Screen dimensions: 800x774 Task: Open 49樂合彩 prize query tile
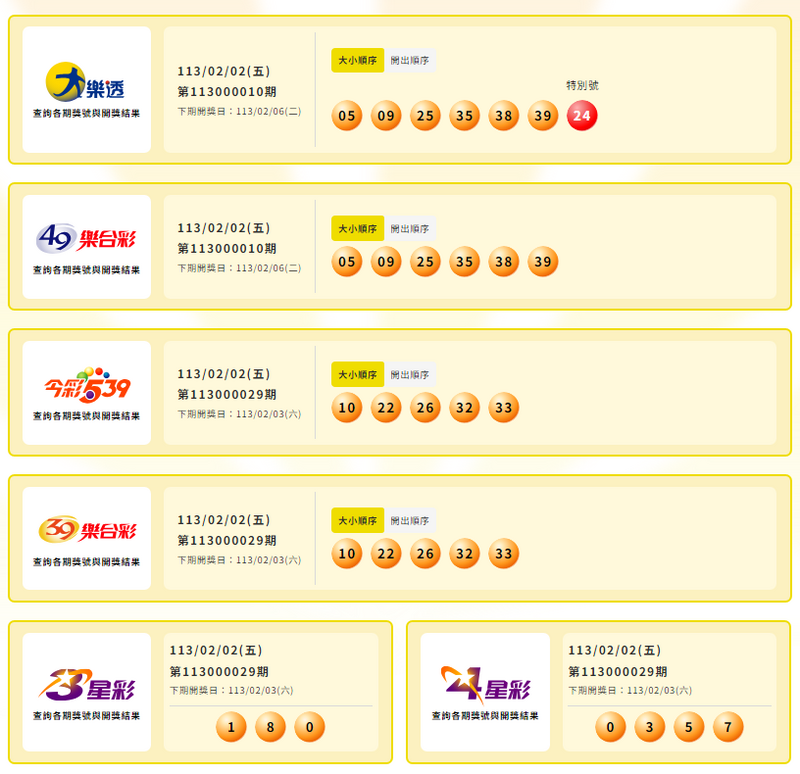coord(86,247)
